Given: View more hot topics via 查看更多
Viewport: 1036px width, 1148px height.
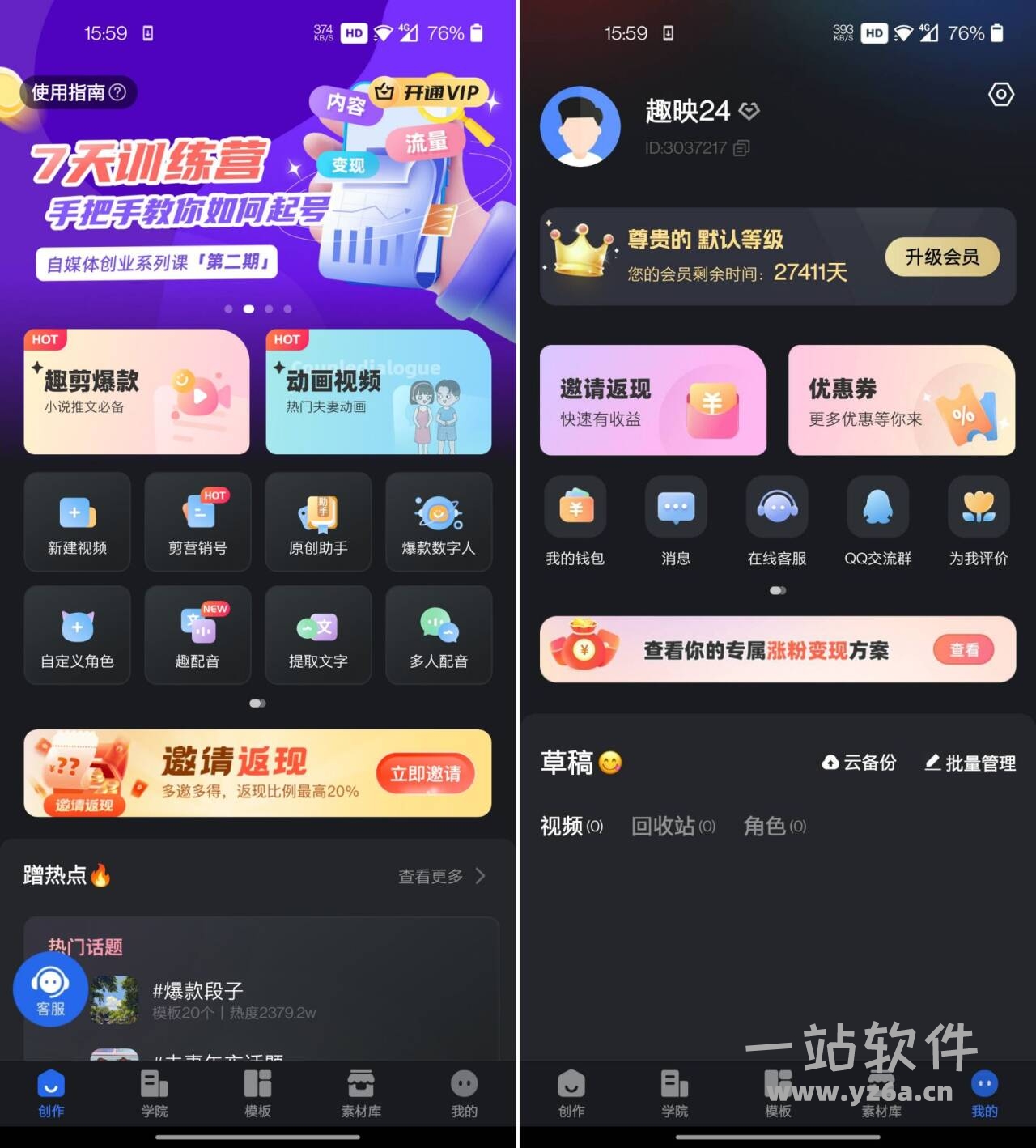Looking at the screenshot, I should point(441,876).
